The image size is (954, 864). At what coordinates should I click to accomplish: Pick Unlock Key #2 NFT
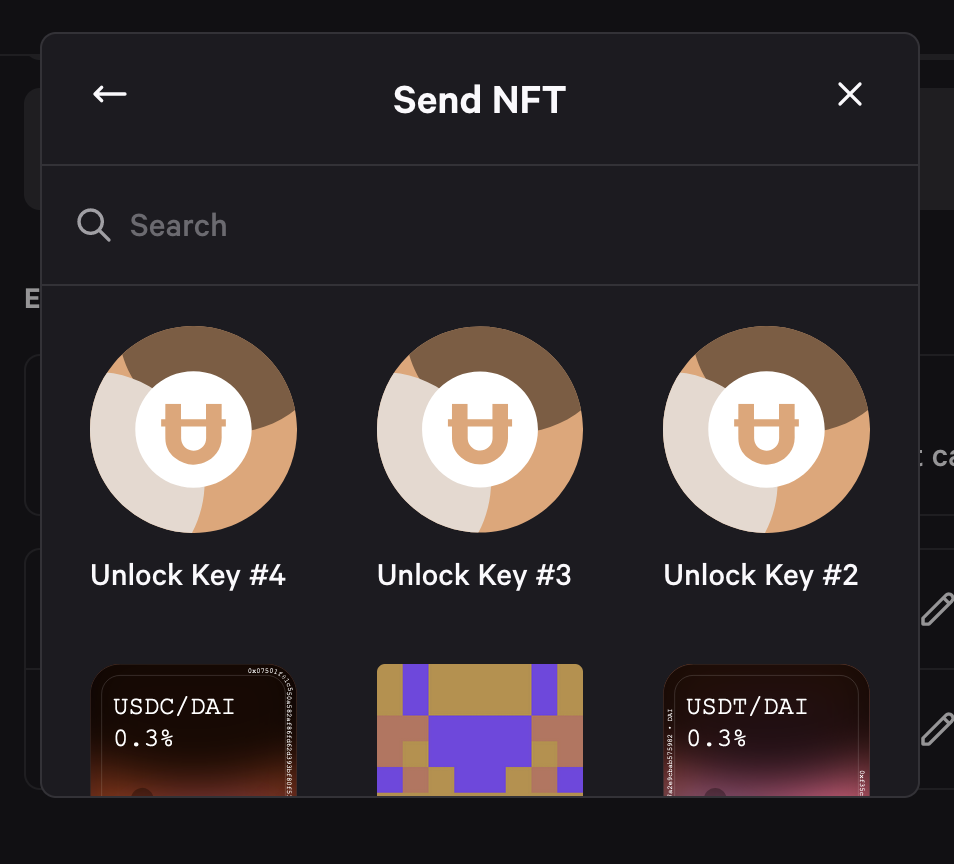click(x=766, y=430)
